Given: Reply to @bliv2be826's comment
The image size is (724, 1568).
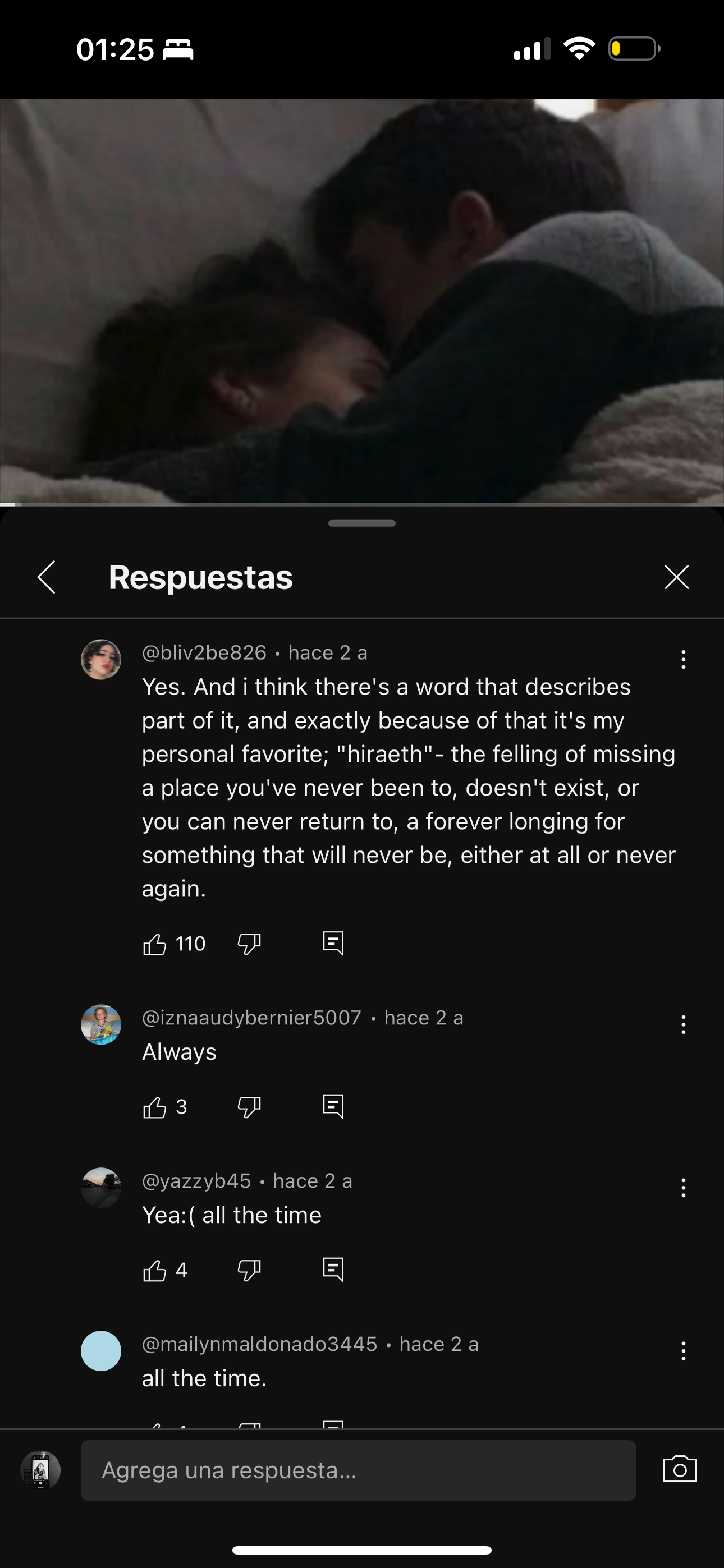Looking at the screenshot, I should tap(333, 944).
